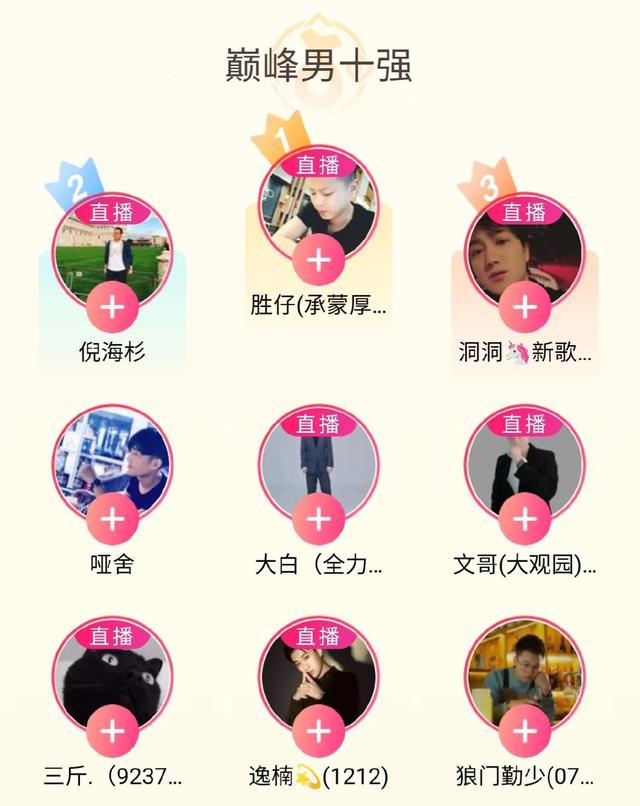Screen dimensions: 640x806
Task: Follow 胜仔 with the plus button
Action: click(x=318, y=261)
